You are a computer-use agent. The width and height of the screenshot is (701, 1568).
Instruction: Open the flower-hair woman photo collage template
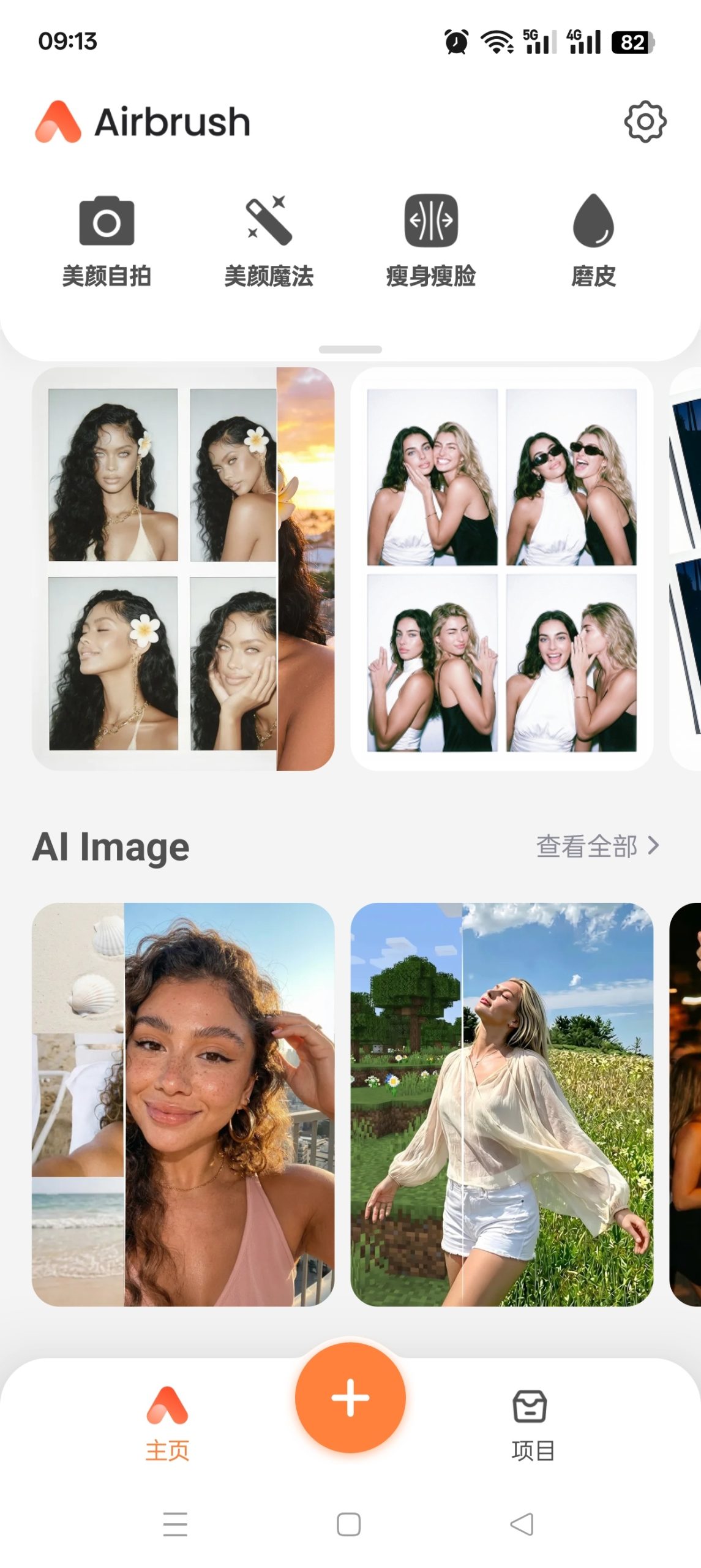click(183, 568)
